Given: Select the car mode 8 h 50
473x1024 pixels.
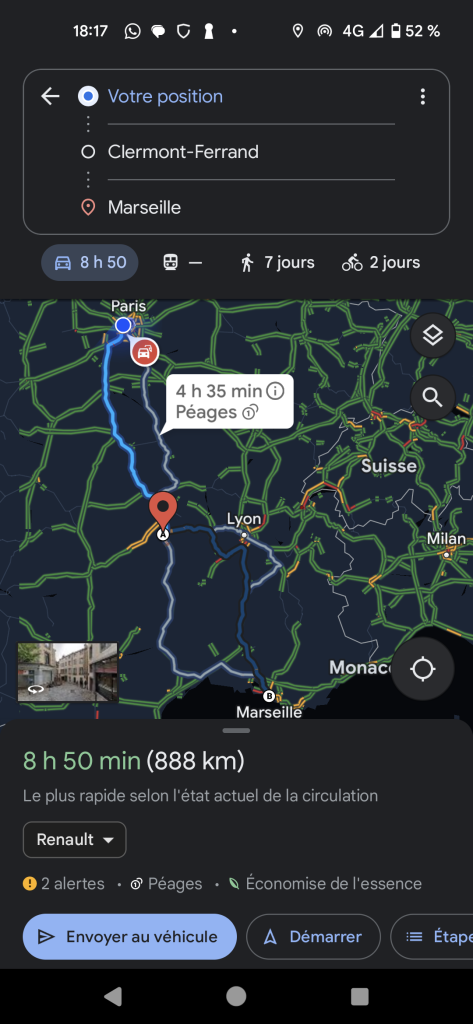Looking at the screenshot, I should (90, 263).
